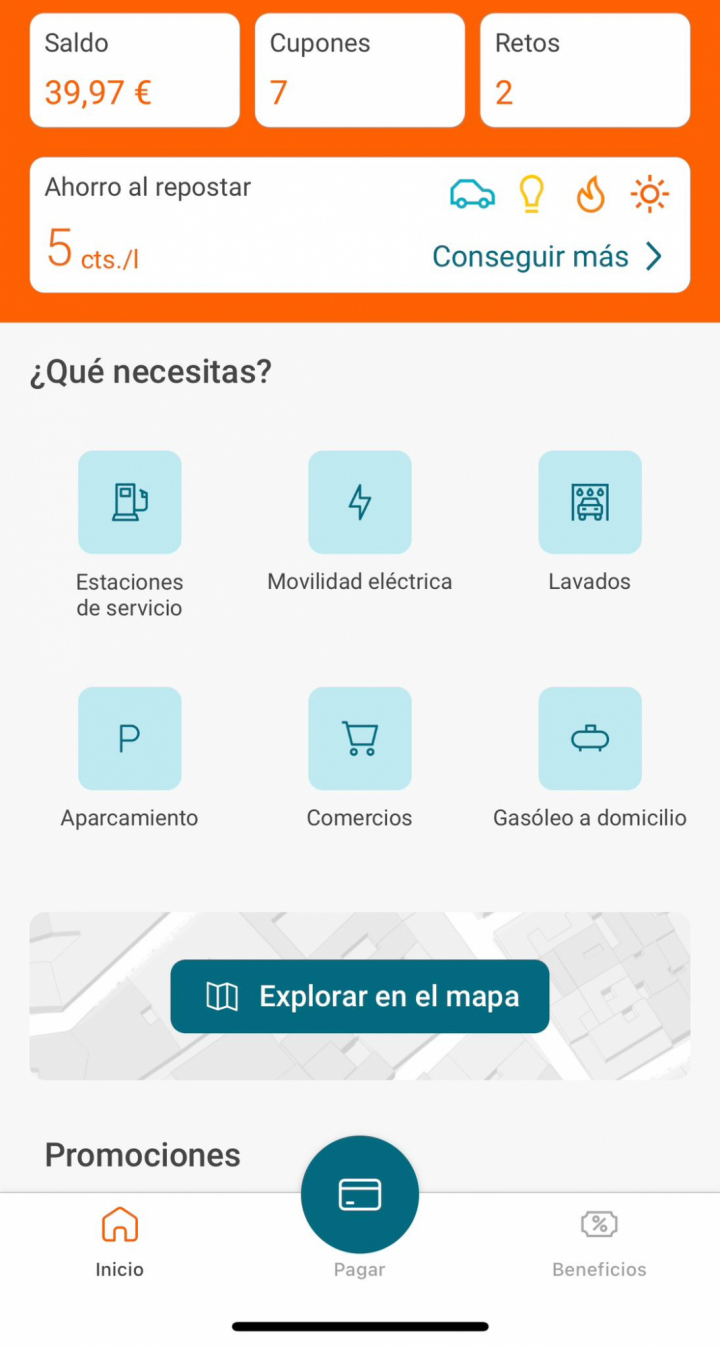
Task: View the Cupones card
Action: (x=360, y=71)
